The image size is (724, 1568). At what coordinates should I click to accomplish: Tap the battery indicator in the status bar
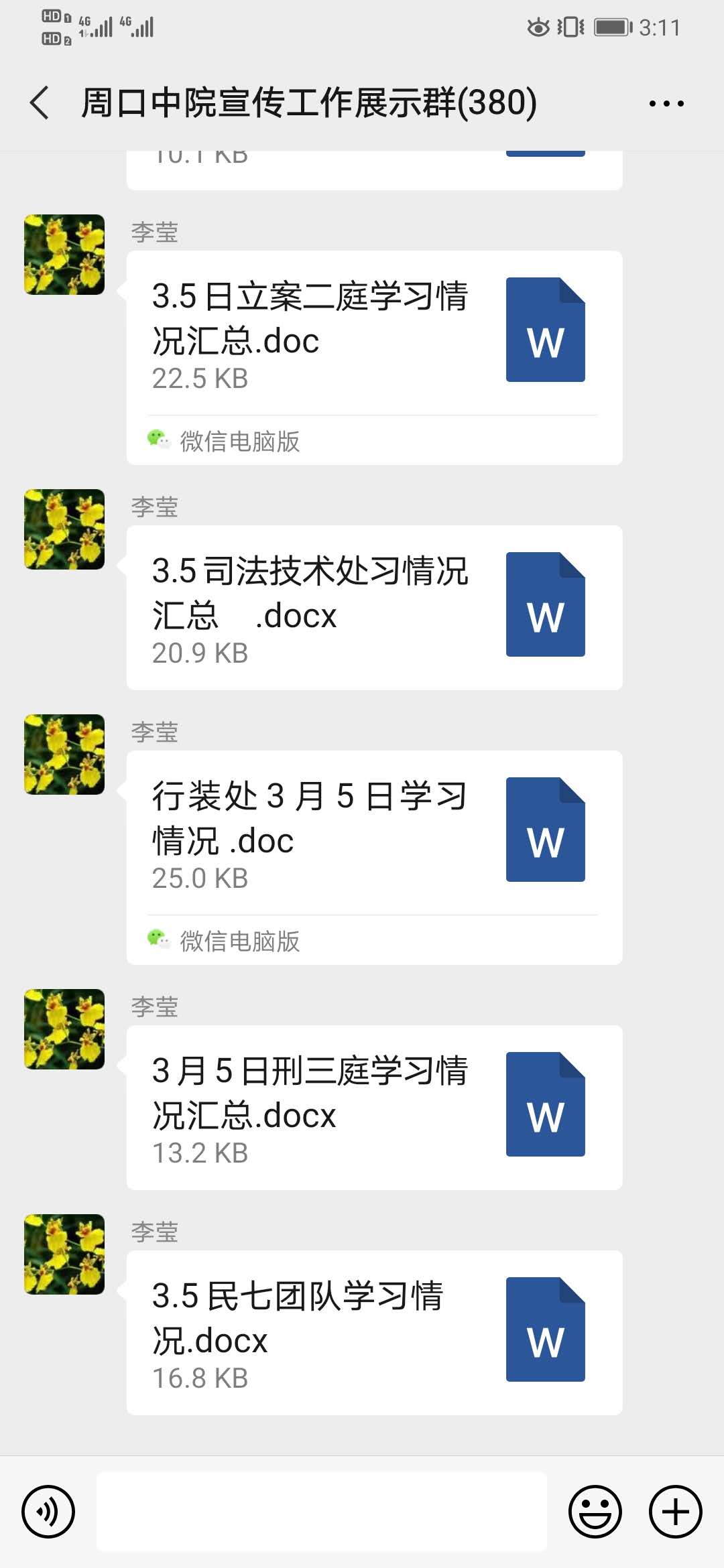(x=613, y=27)
